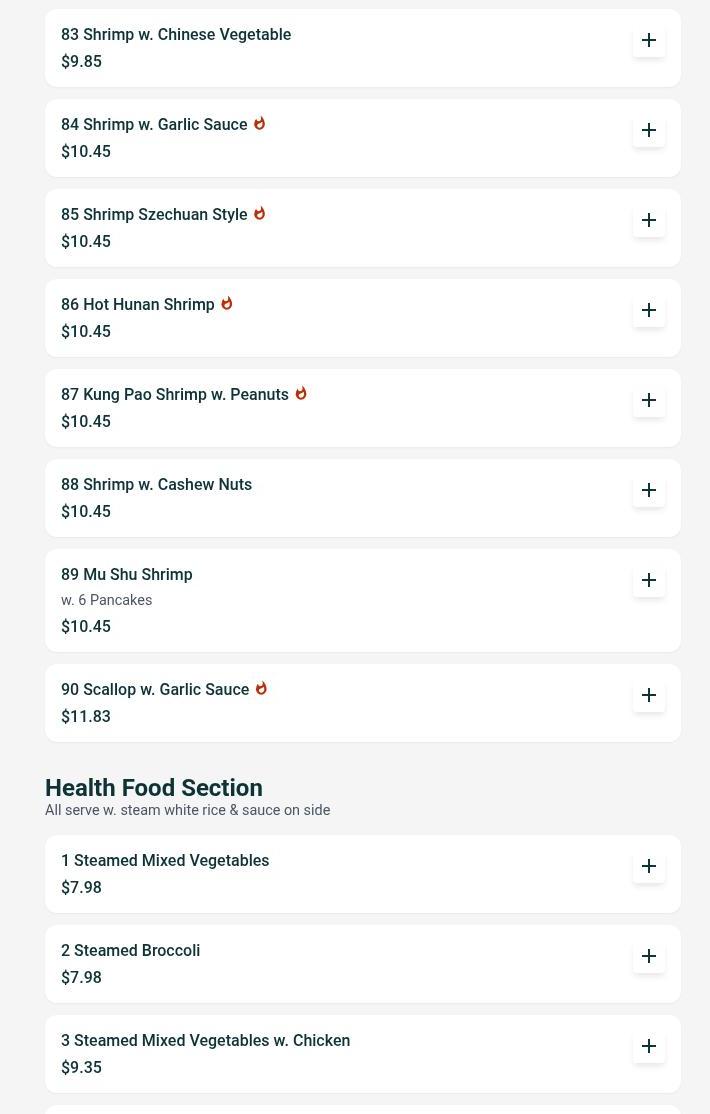Screen dimensions: 710x1114
Task: Add 89 Mu Shu Shrimp to order
Action: 649,581
